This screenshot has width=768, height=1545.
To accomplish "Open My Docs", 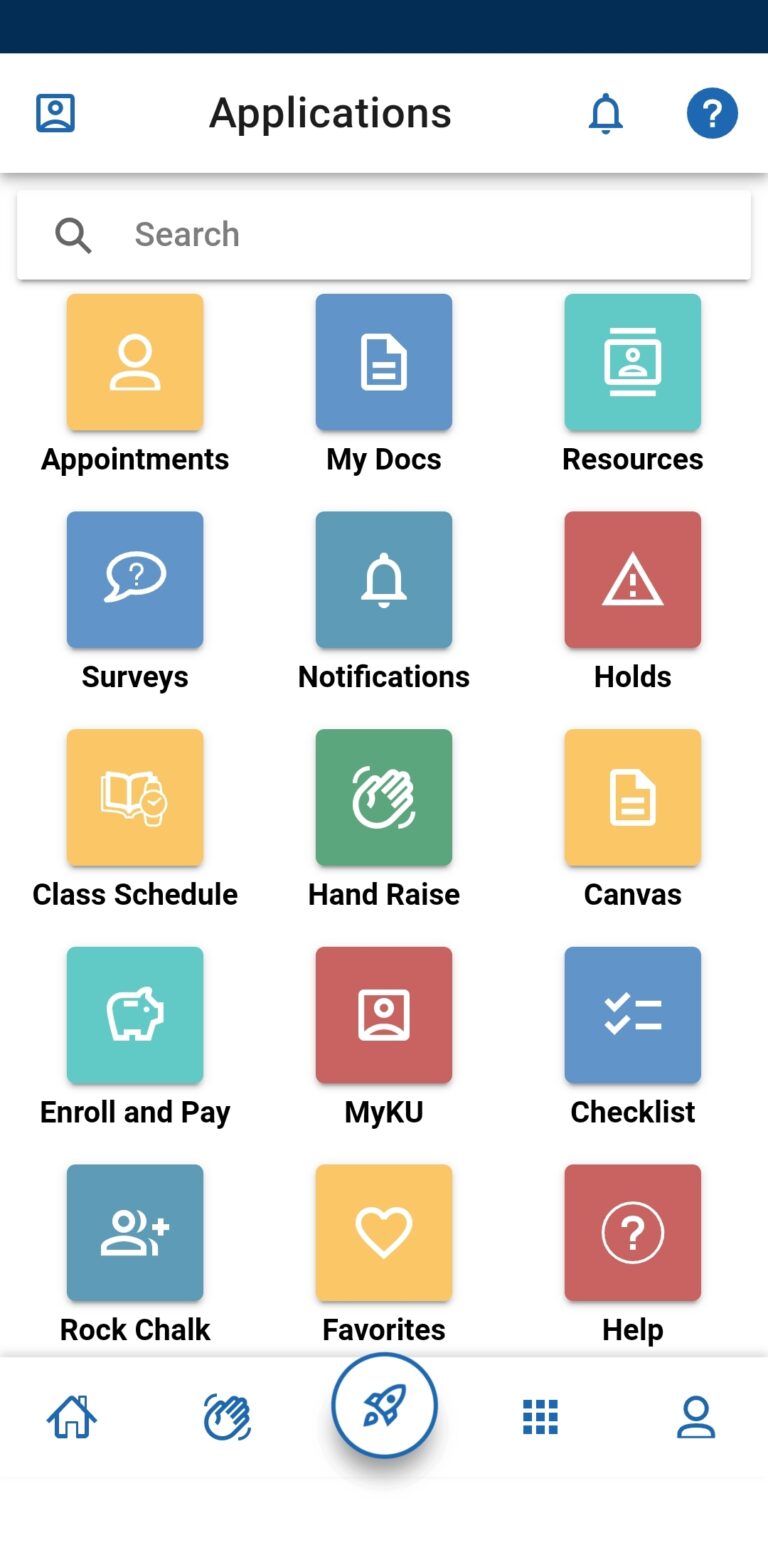I will (x=383, y=362).
